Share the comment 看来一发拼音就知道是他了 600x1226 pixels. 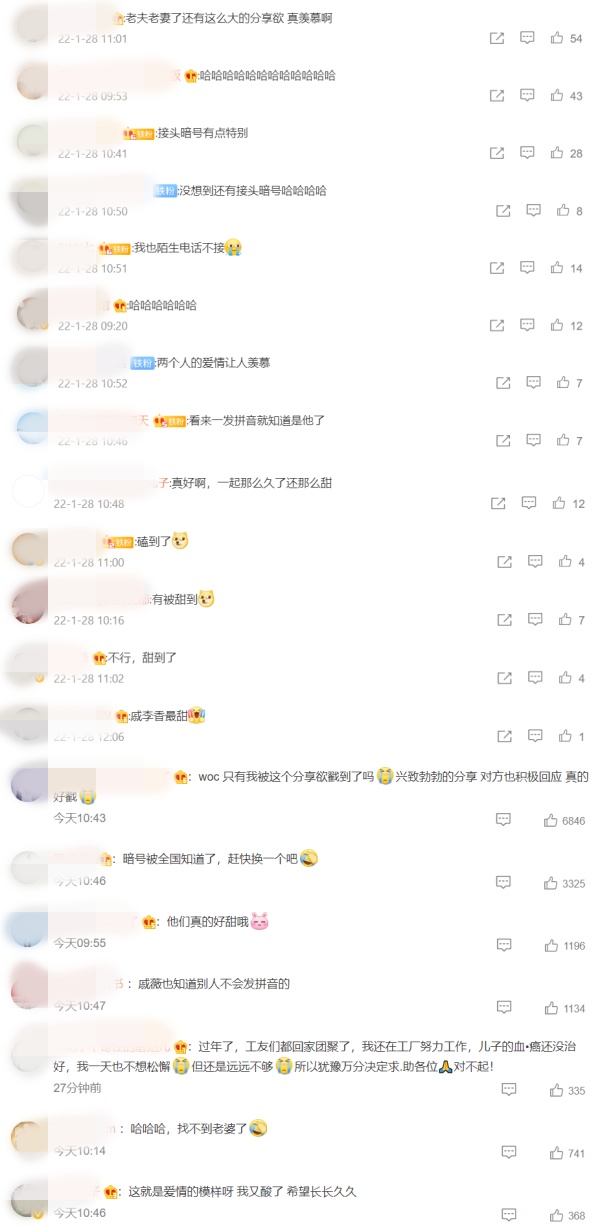[504, 440]
